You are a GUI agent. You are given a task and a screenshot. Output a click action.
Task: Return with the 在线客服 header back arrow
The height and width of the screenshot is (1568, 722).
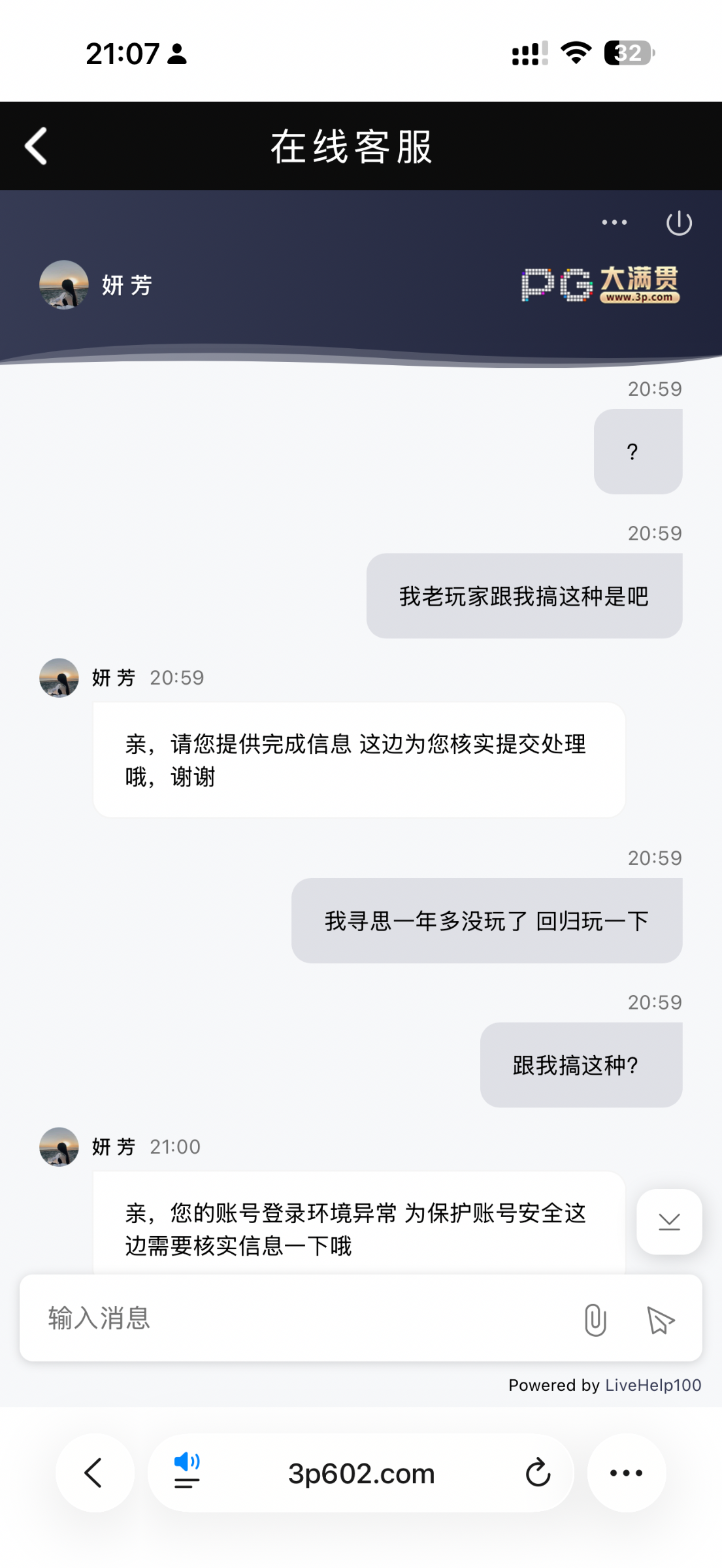click(x=36, y=146)
